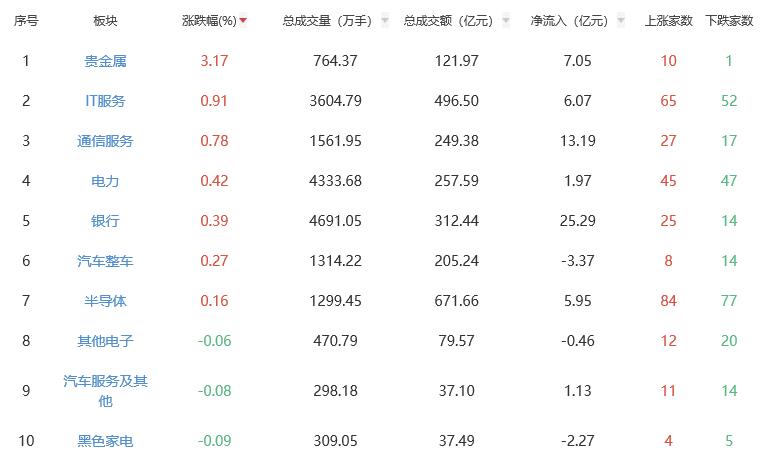Screen dimensions: 771x462
Task: Open the 其他电子 sector
Action: (105, 341)
